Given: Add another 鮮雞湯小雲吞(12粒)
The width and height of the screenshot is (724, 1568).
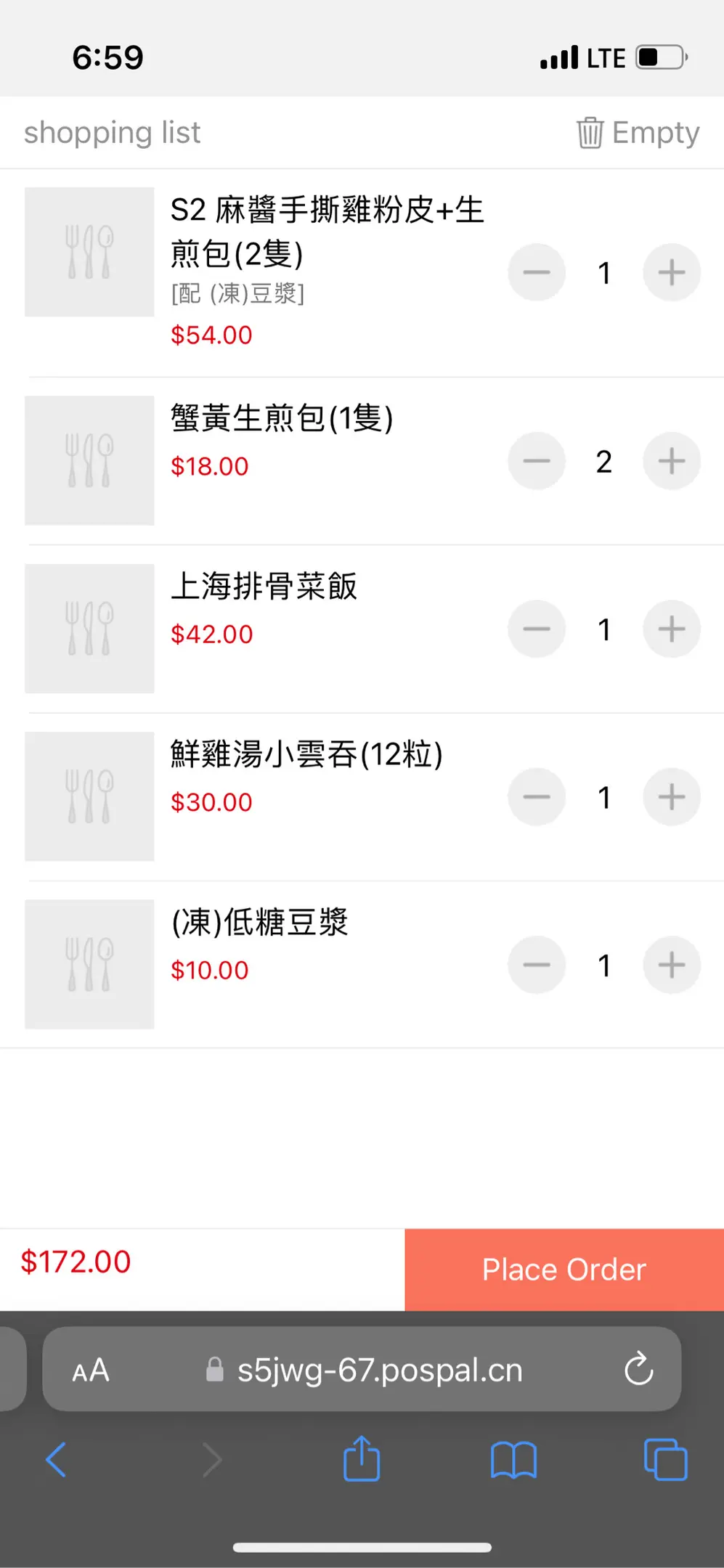Looking at the screenshot, I should tap(672, 797).
